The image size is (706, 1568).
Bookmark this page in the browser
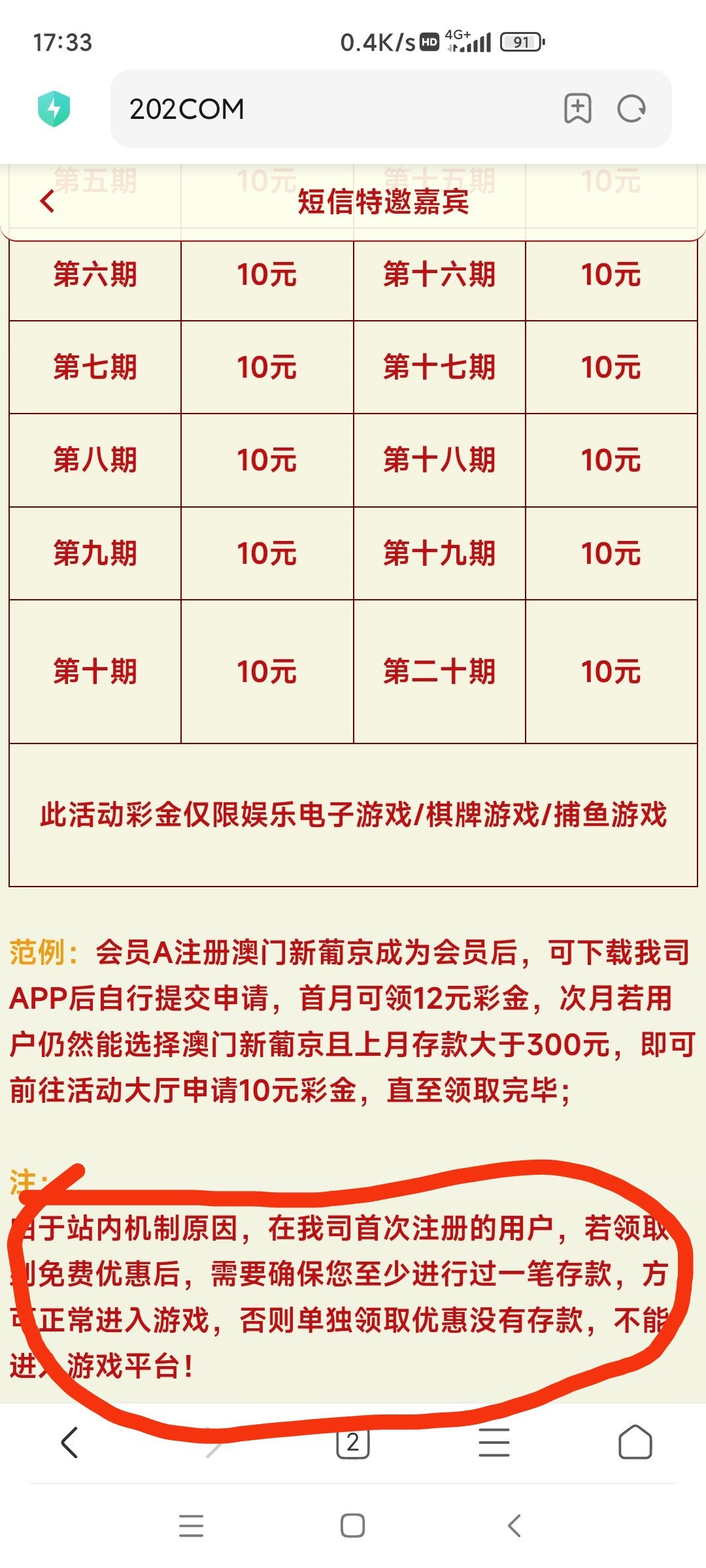tap(577, 108)
